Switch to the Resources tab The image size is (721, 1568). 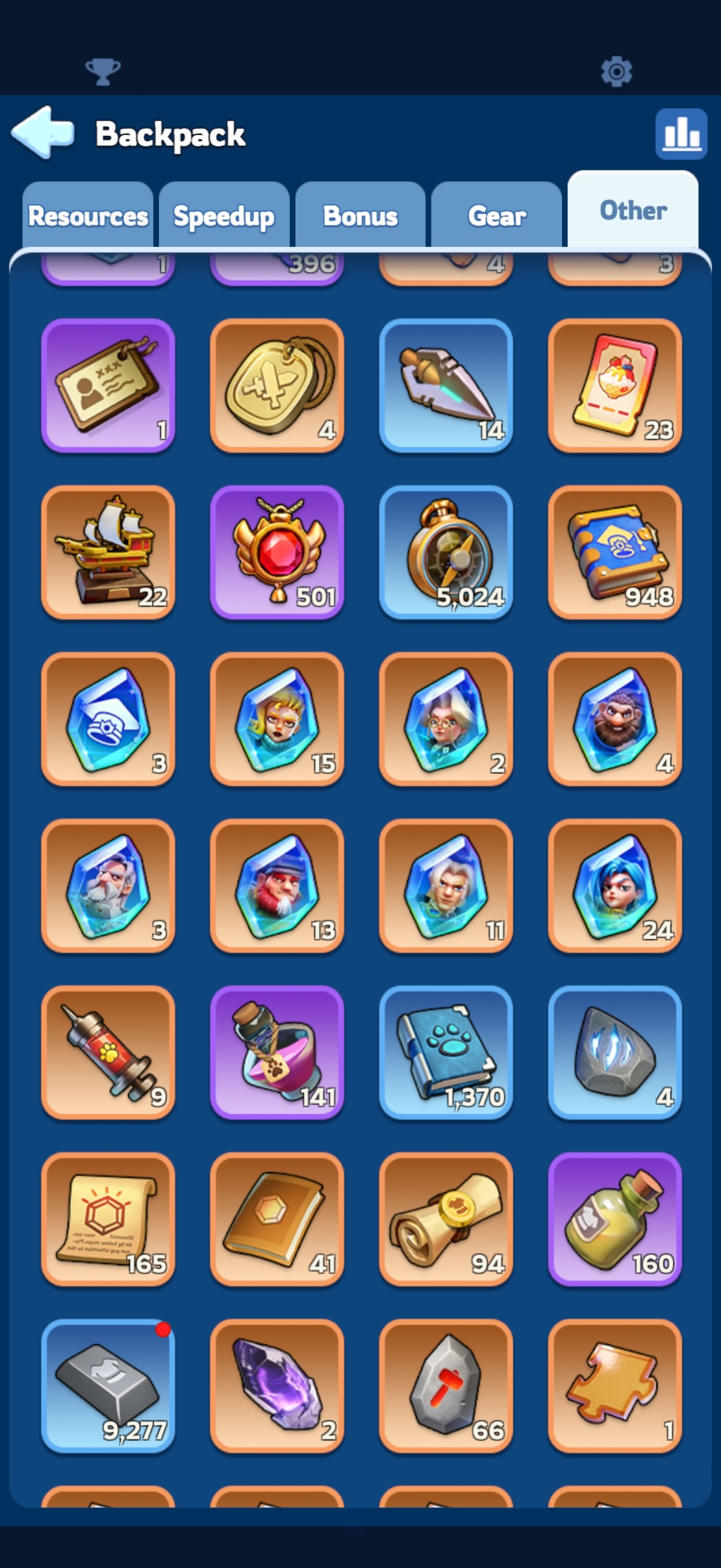point(88,215)
